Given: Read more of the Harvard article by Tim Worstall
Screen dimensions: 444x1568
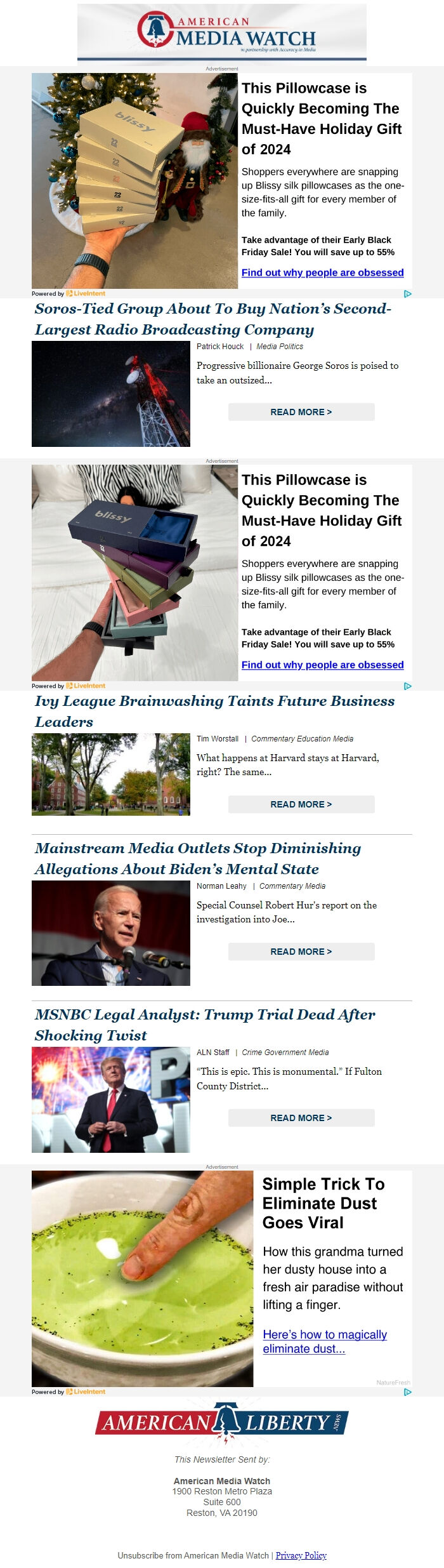Looking at the screenshot, I should click(301, 804).
